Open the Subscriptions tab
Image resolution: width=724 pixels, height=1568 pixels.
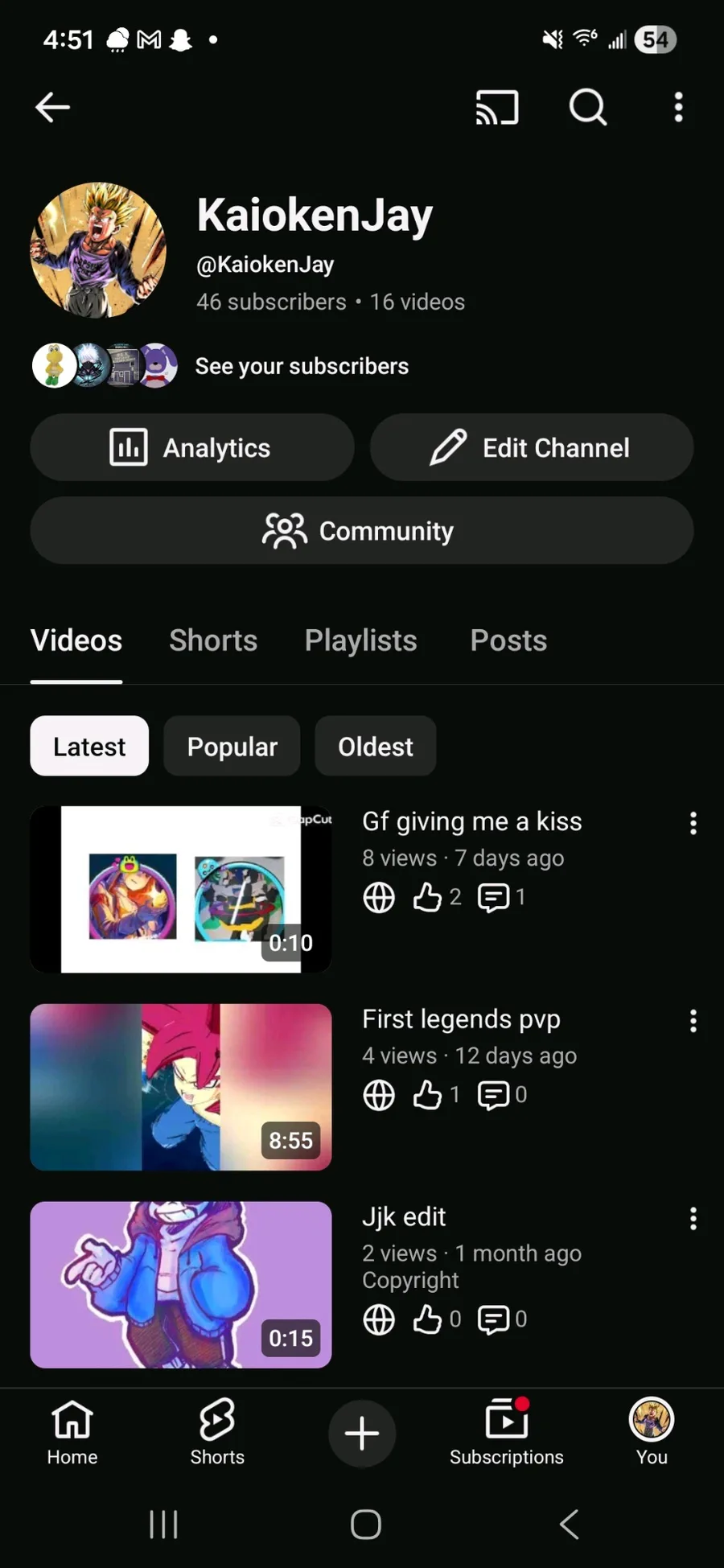(x=507, y=1433)
